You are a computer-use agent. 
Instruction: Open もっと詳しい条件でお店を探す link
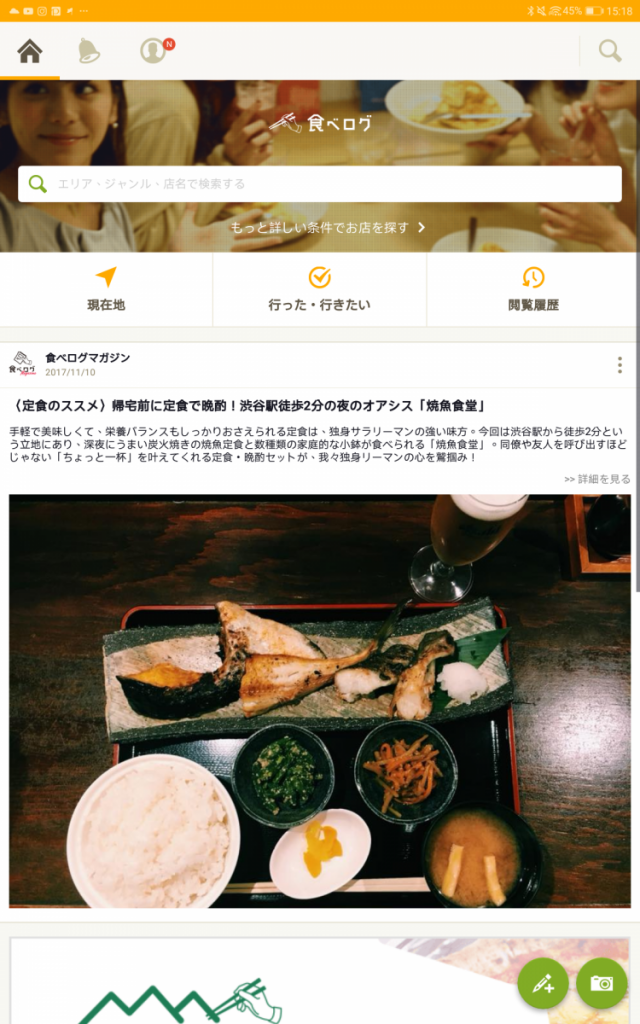pos(328,227)
